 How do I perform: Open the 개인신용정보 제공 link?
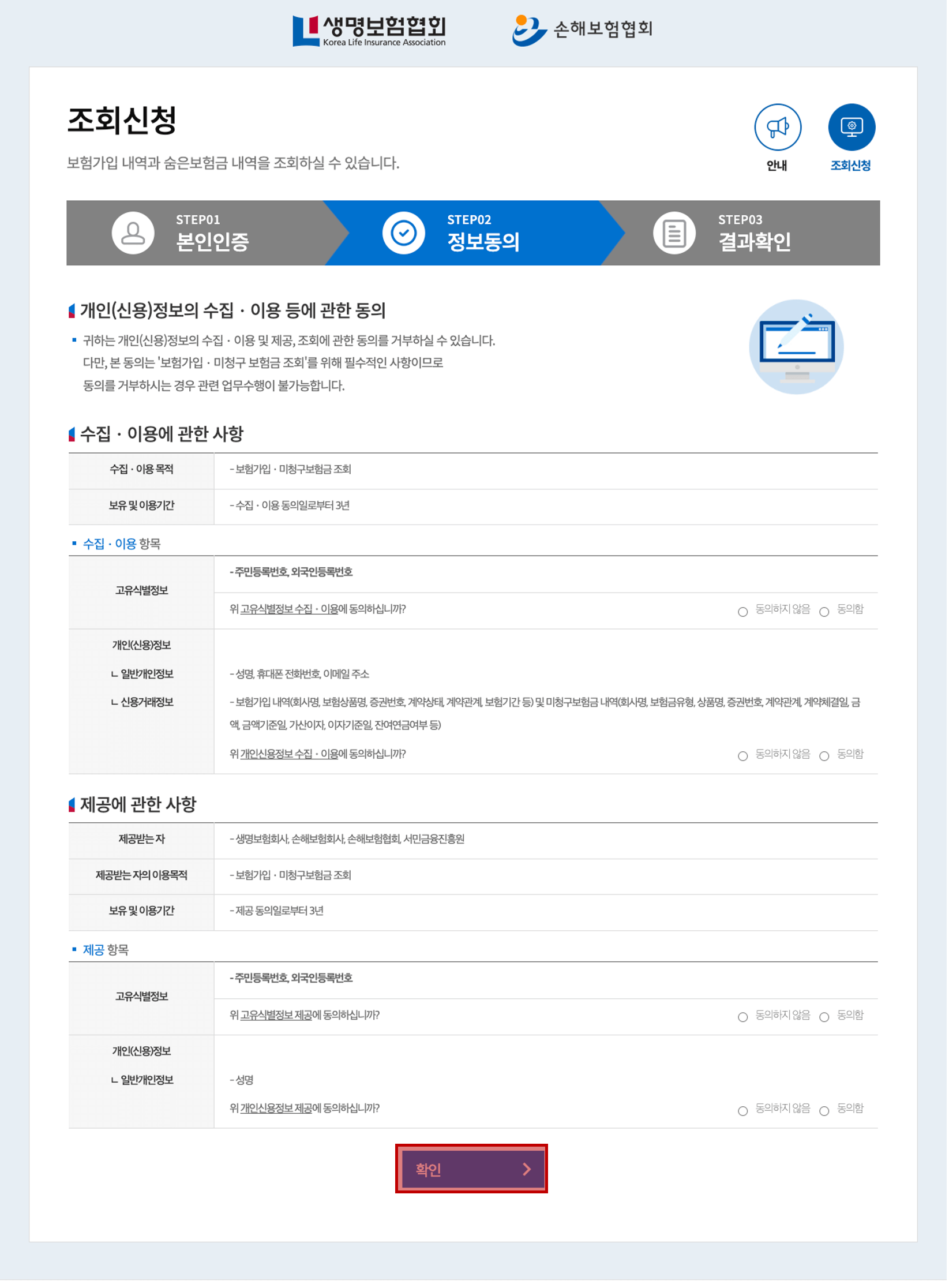pos(278,1109)
